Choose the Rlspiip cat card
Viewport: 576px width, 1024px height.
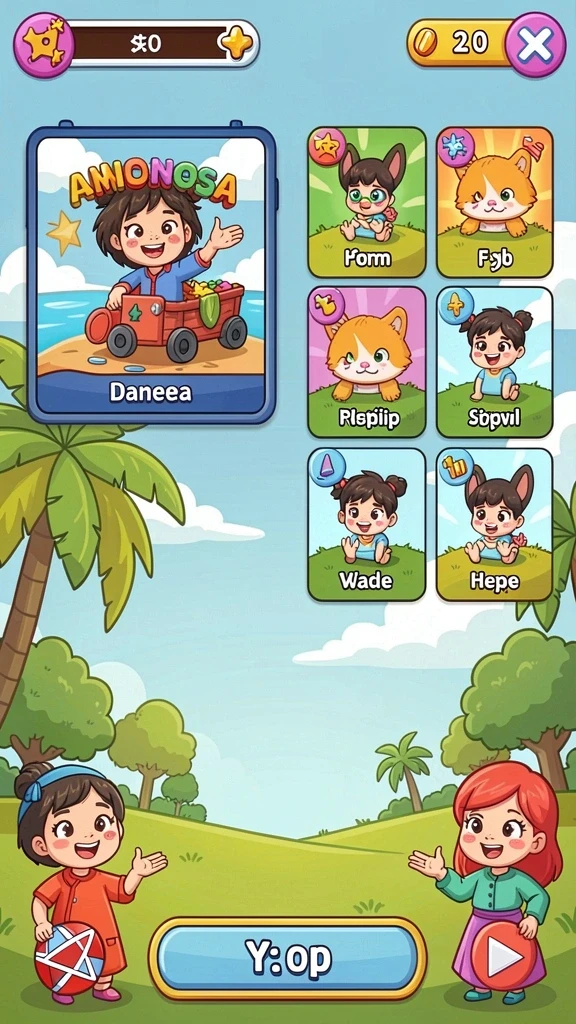366,362
